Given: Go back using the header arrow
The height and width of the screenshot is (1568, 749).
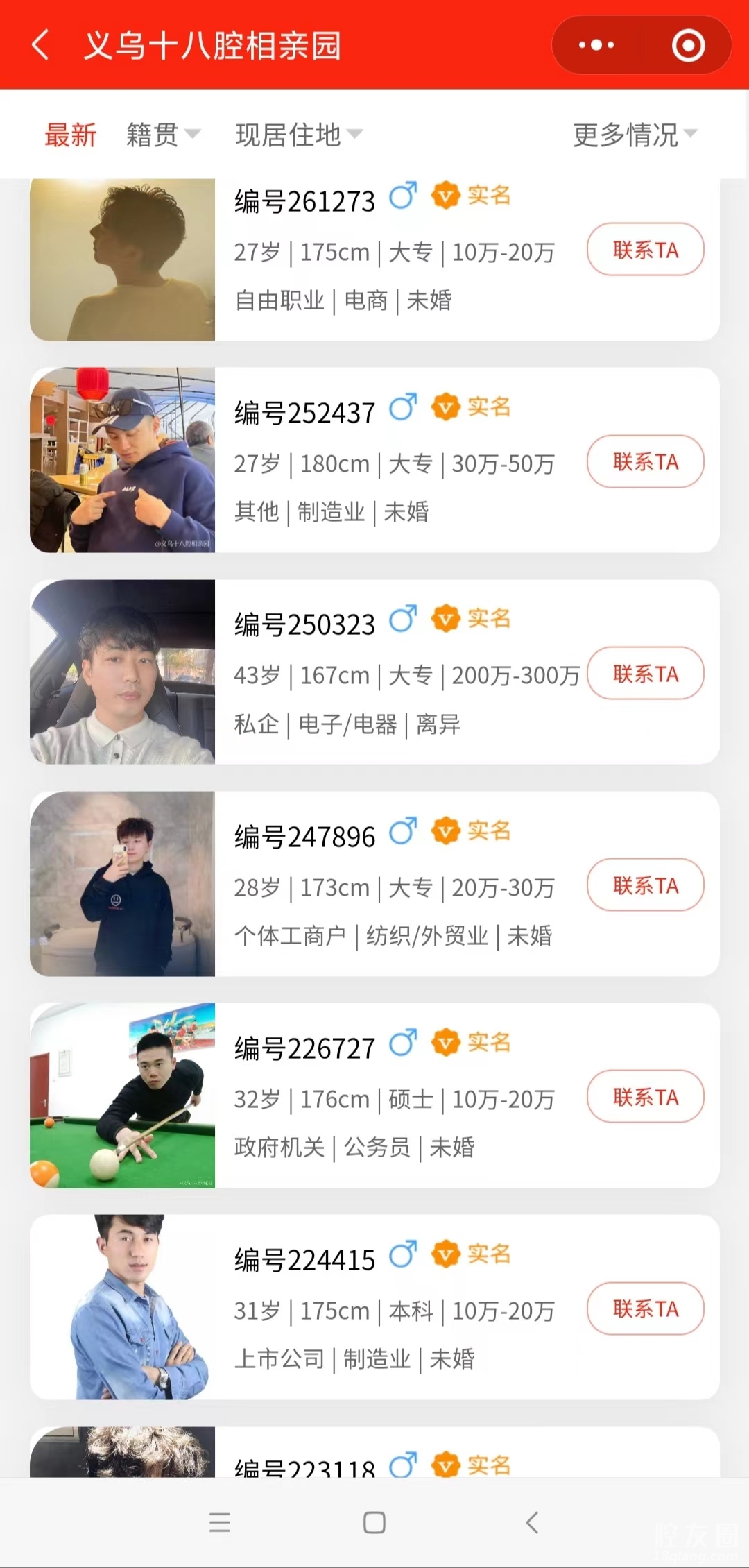Looking at the screenshot, I should [42, 45].
